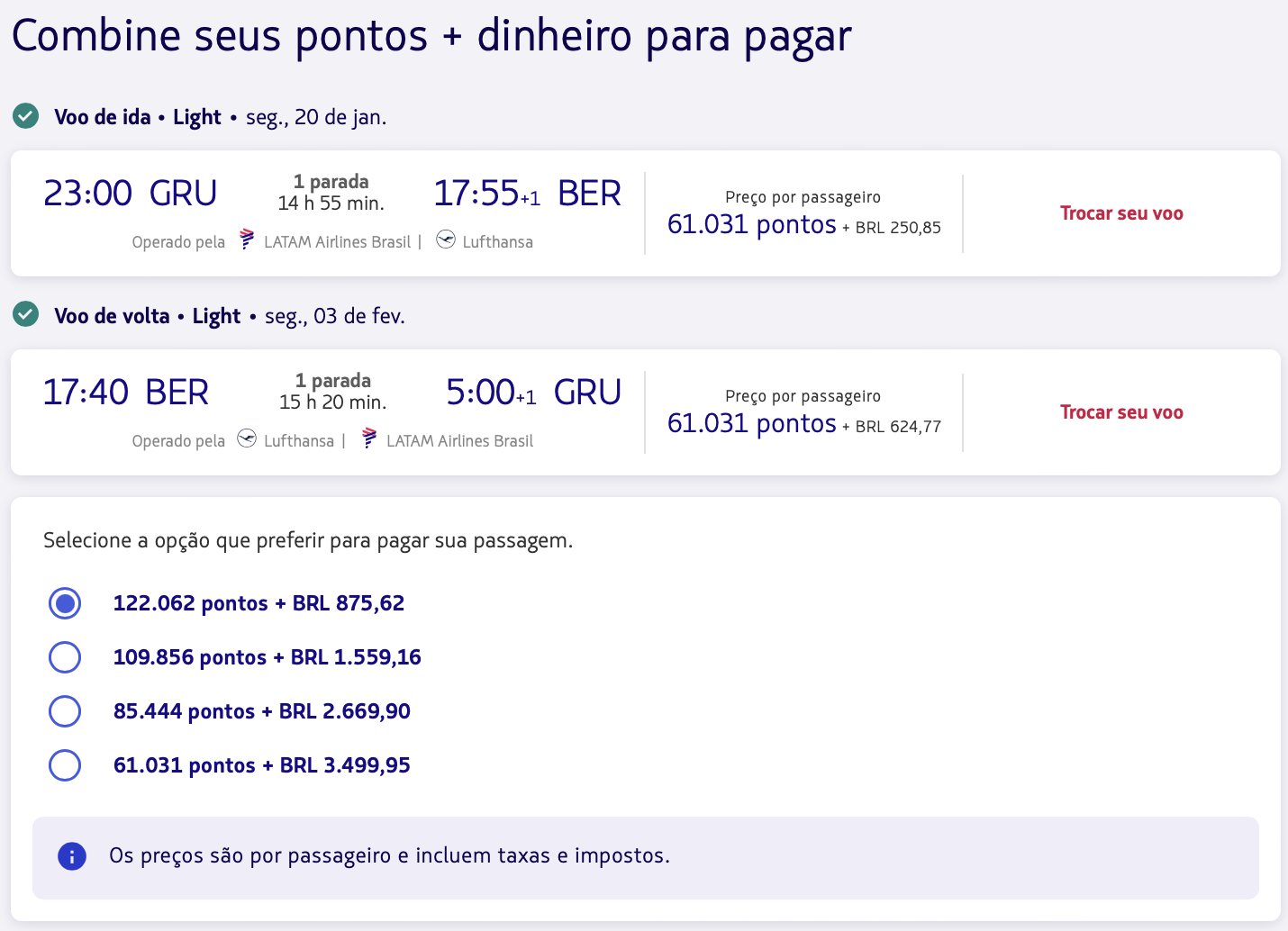Change the outbound GRU to BER flight
This screenshot has width=1288, height=931.
point(1120,213)
